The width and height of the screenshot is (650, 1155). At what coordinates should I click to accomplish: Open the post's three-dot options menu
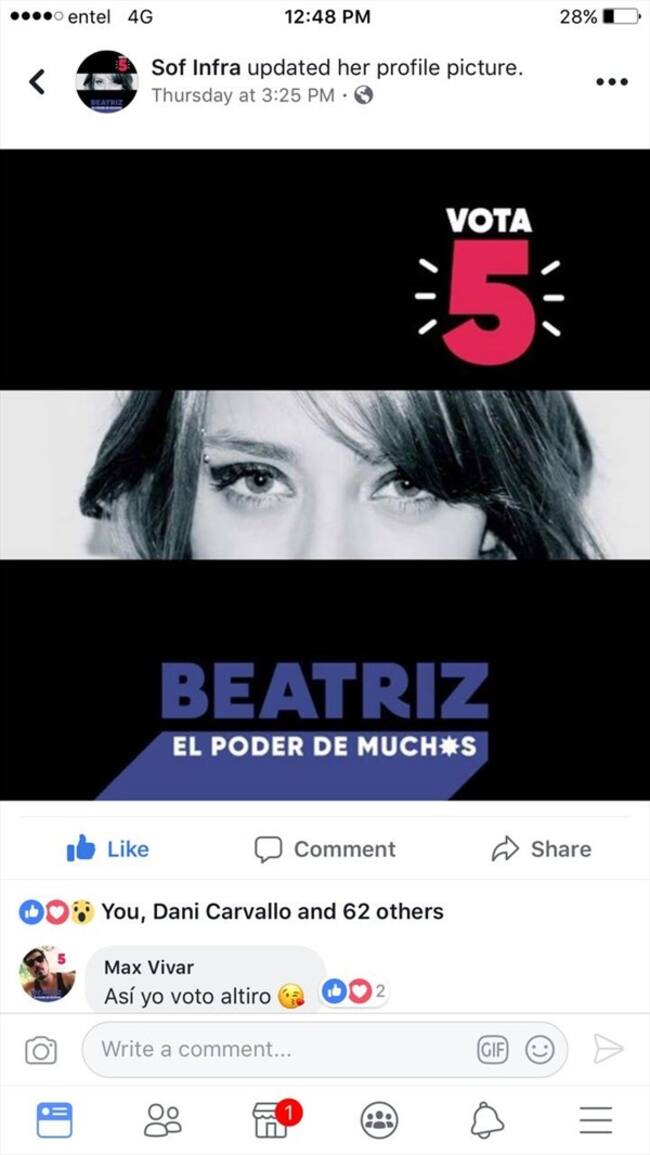tap(611, 81)
